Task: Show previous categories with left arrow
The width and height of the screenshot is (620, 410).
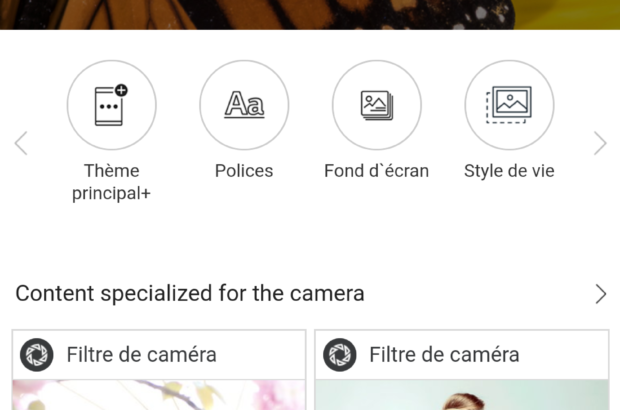Action: click(21, 143)
